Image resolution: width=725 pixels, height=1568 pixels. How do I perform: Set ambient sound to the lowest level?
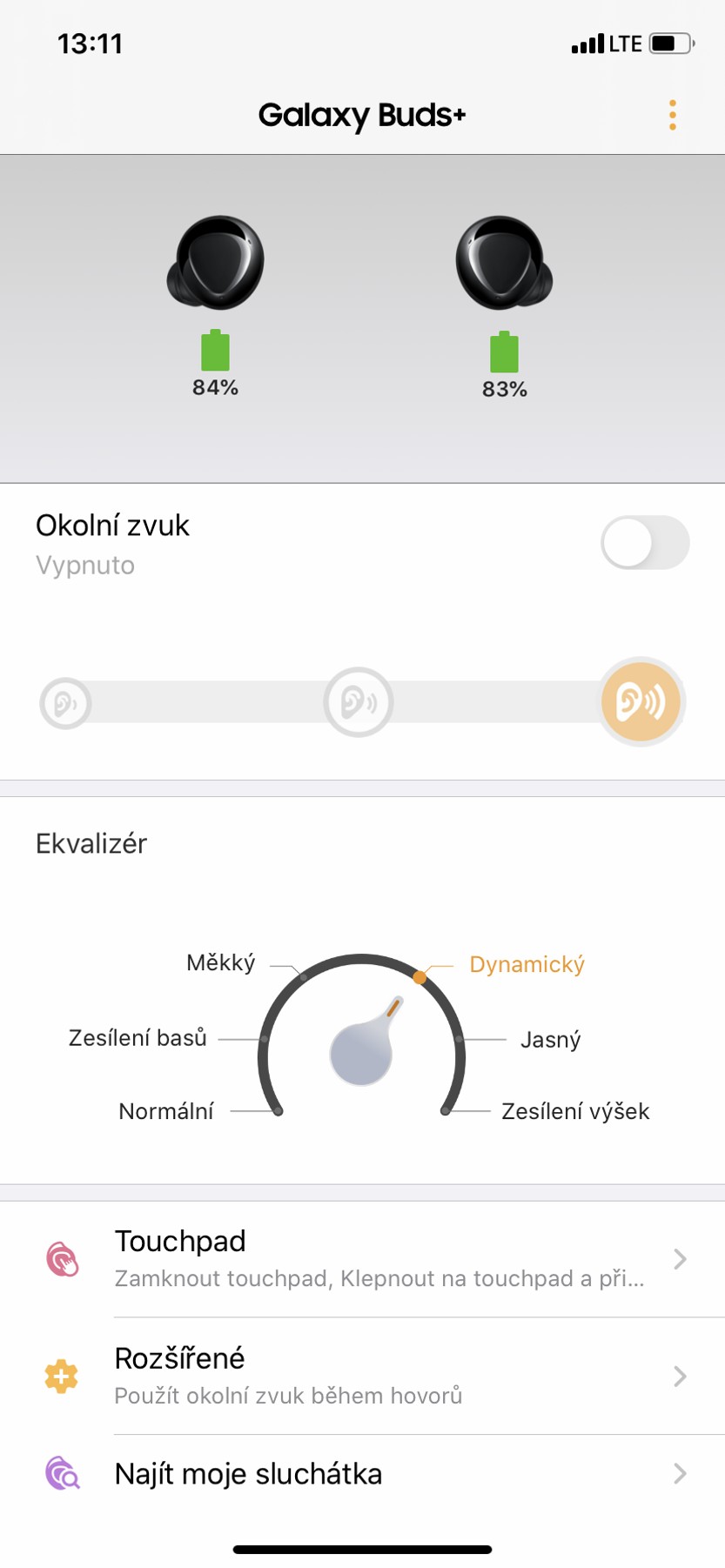coord(65,703)
